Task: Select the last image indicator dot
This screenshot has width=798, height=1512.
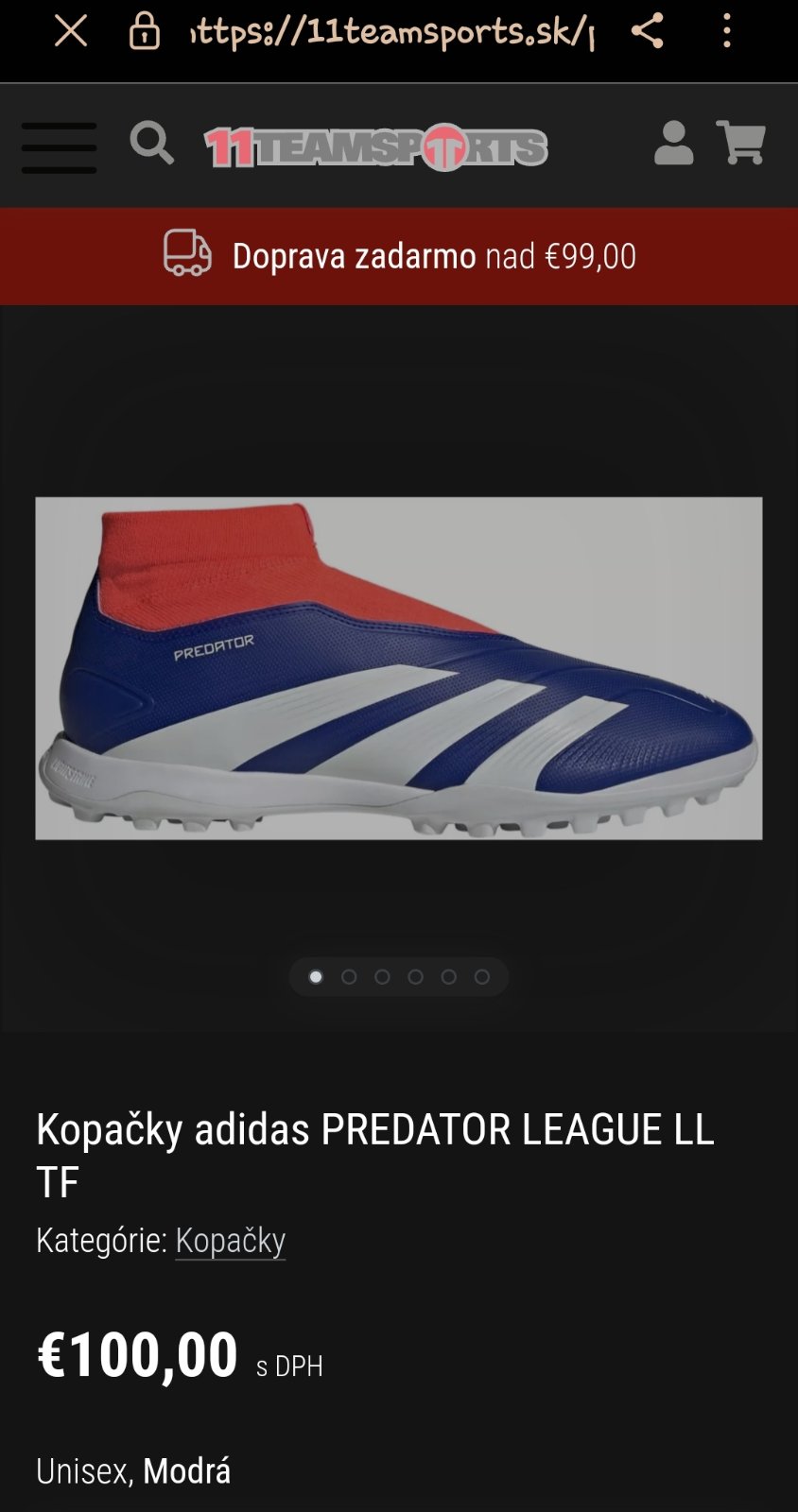Action: (x=482, y=976)
